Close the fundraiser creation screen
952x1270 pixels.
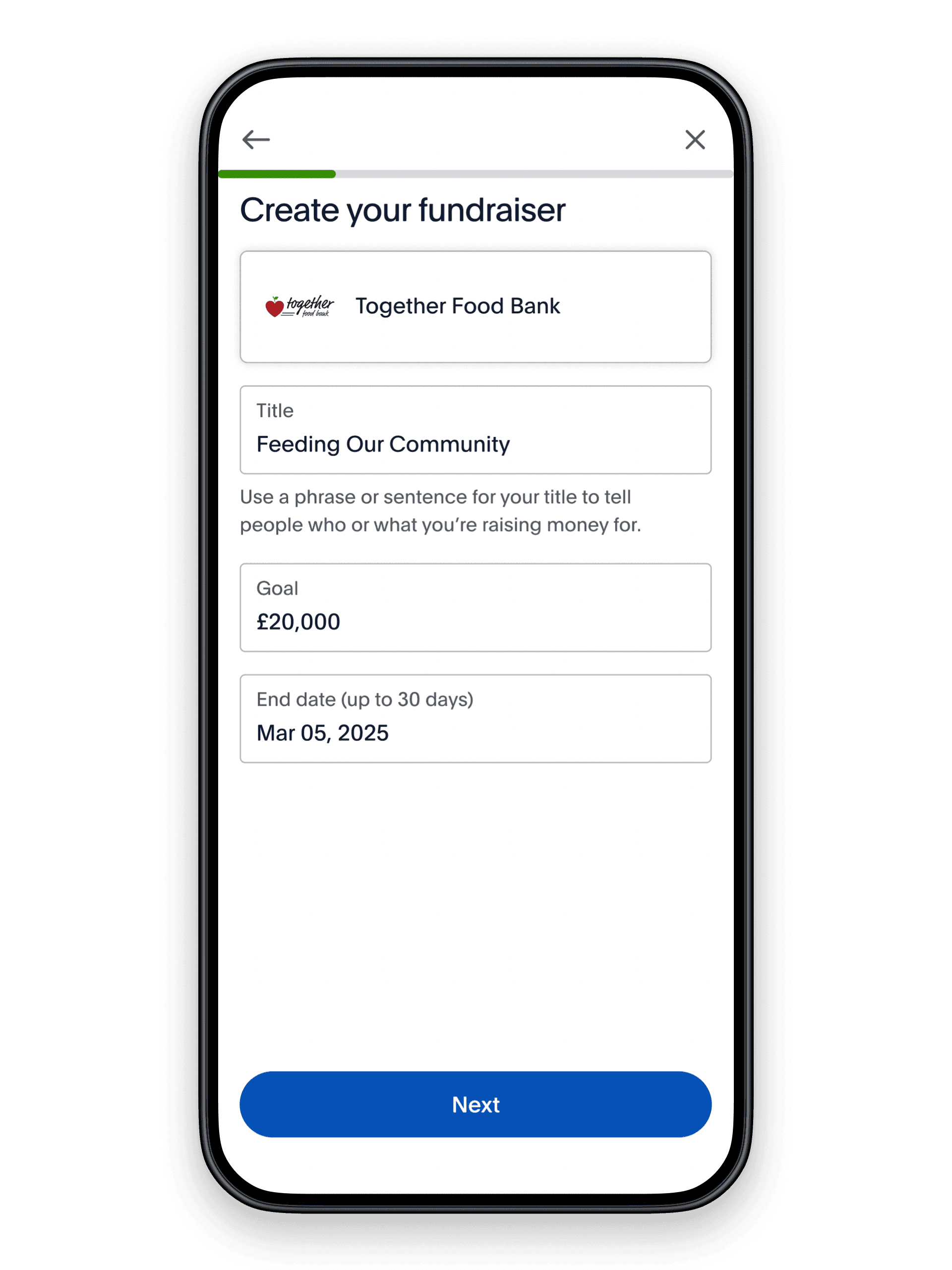point(695,139)
